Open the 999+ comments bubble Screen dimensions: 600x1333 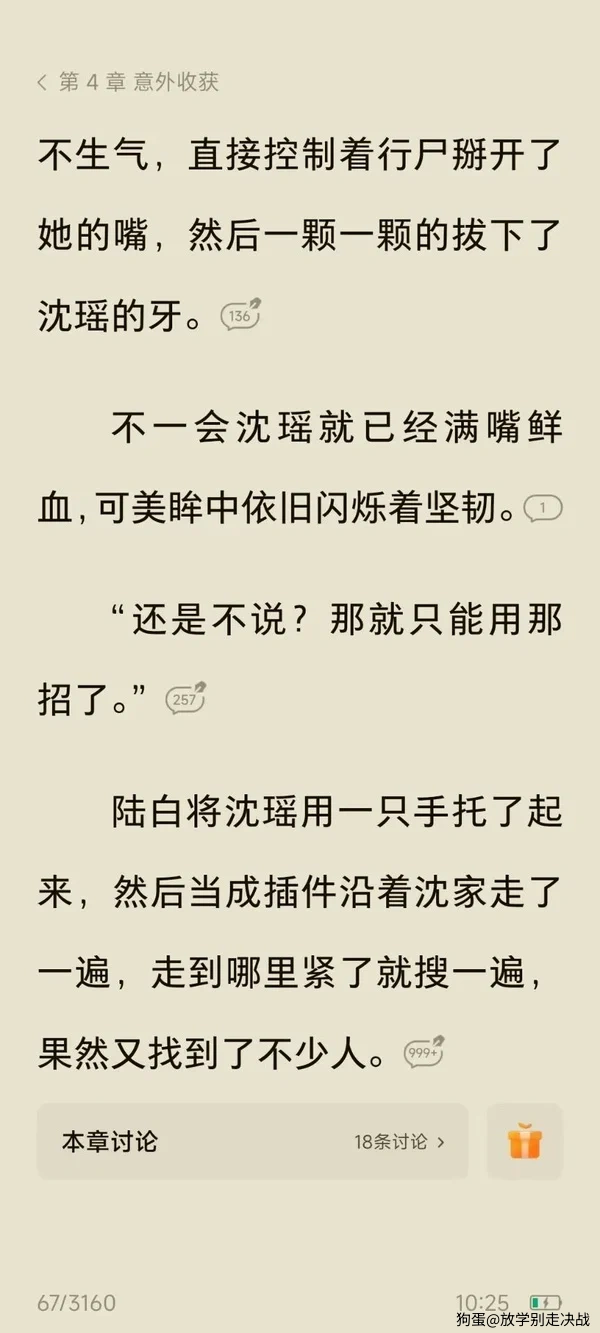coord(423,1053)
